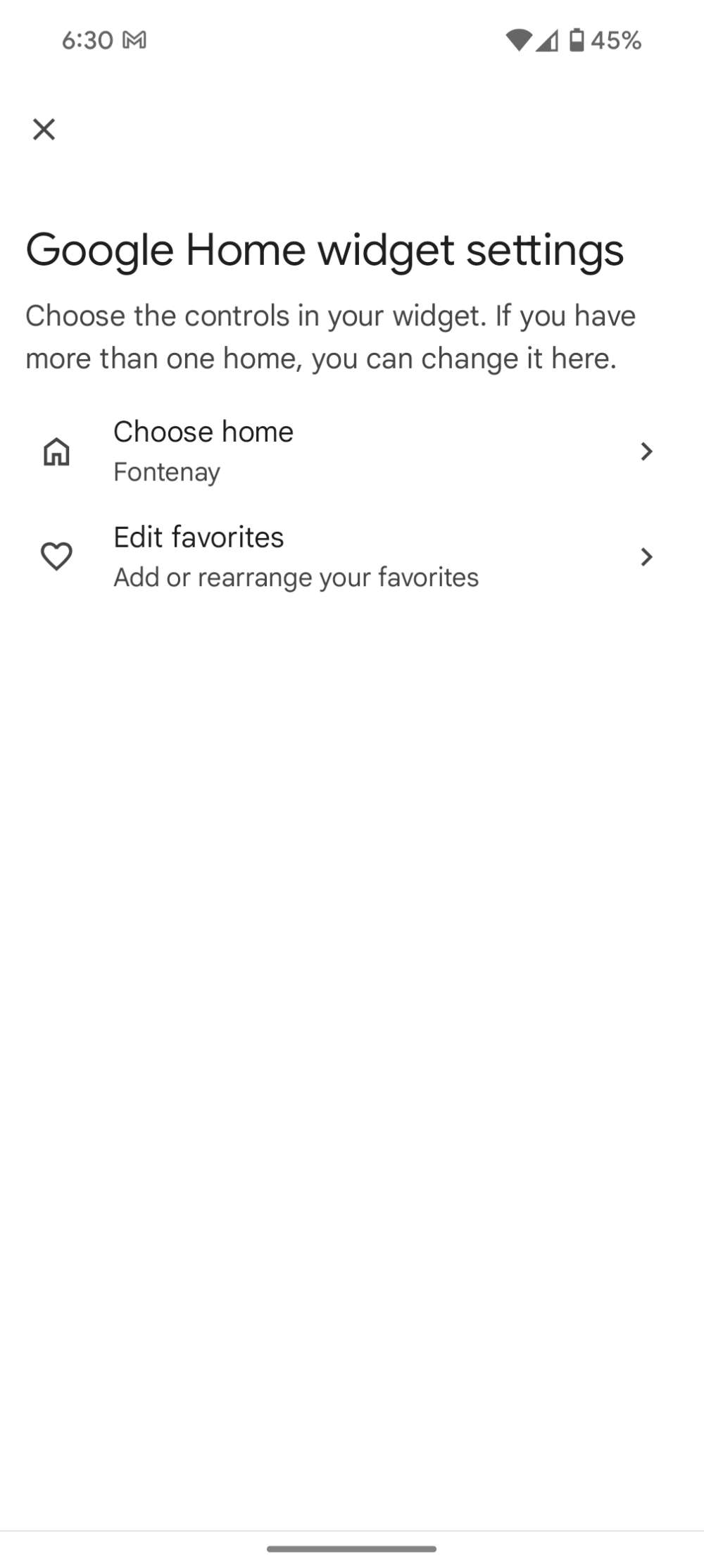Click the battery icon showing 45%
704x1568 pixels.
click(577, 40)
